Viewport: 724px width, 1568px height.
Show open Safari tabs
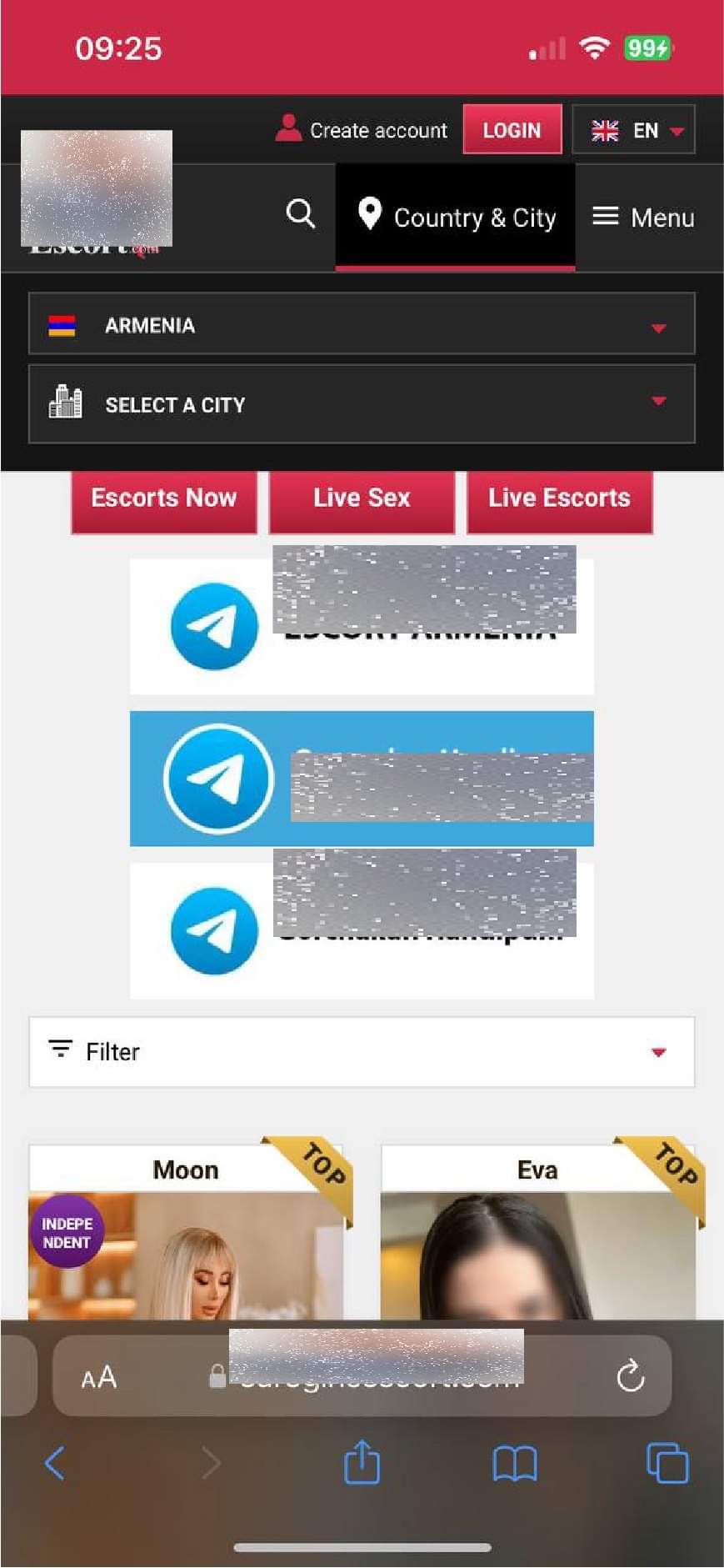click(x=667, y=1464)
